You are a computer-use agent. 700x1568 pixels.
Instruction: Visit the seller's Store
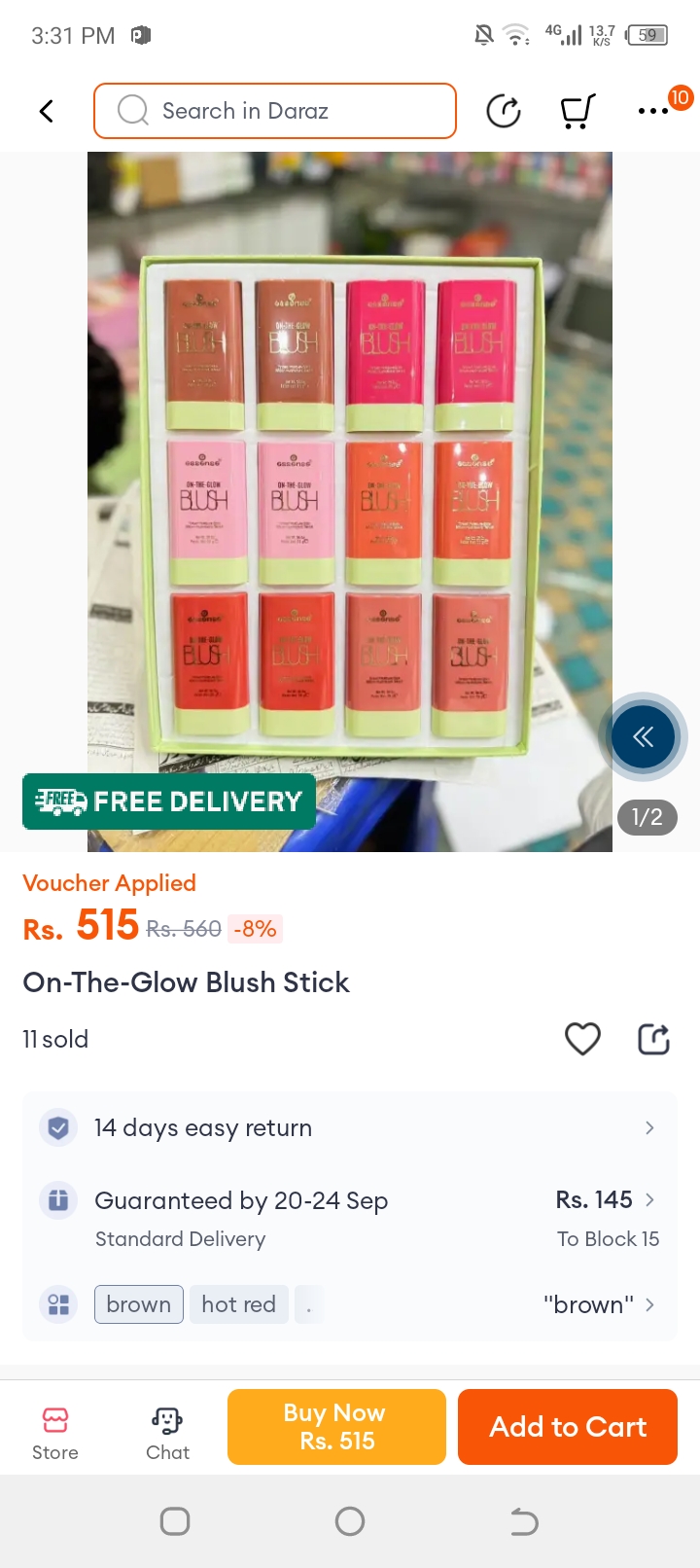(x=55, y=1432)
